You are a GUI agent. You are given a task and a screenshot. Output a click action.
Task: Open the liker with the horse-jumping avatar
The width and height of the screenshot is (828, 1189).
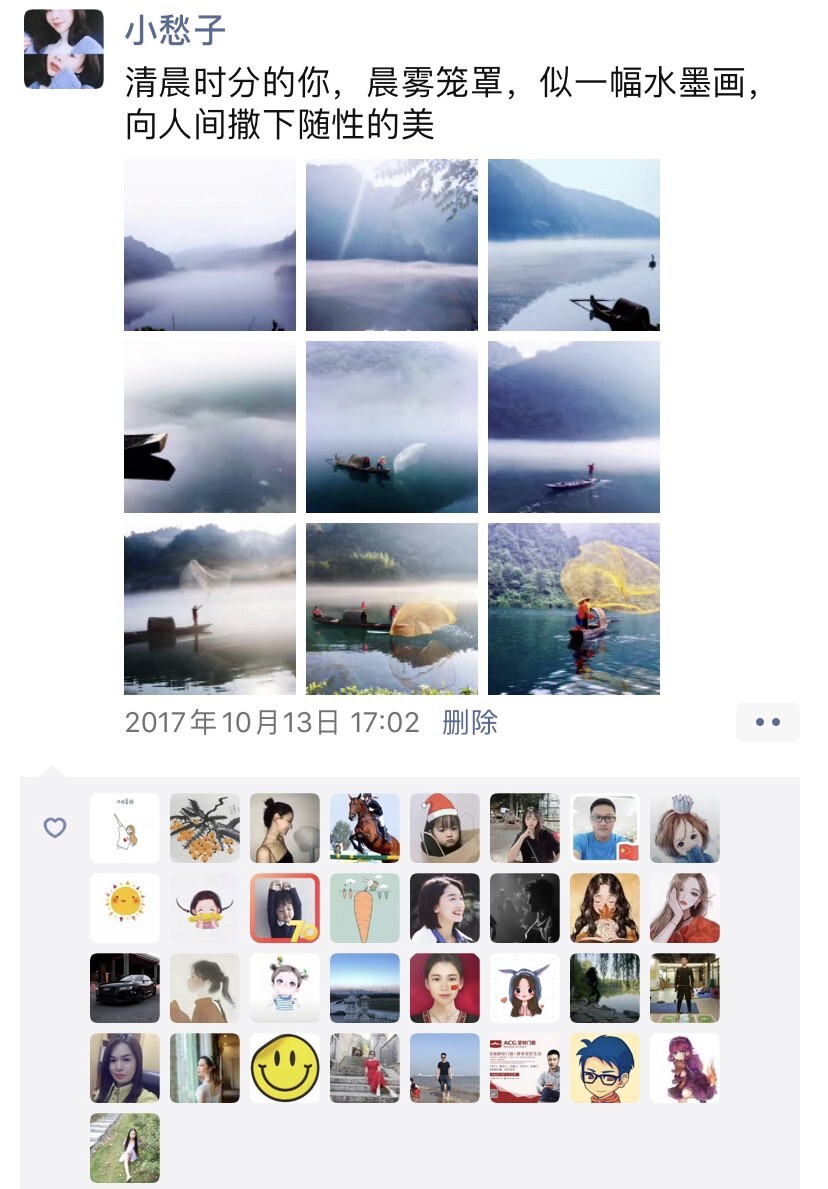pos(365,828)
